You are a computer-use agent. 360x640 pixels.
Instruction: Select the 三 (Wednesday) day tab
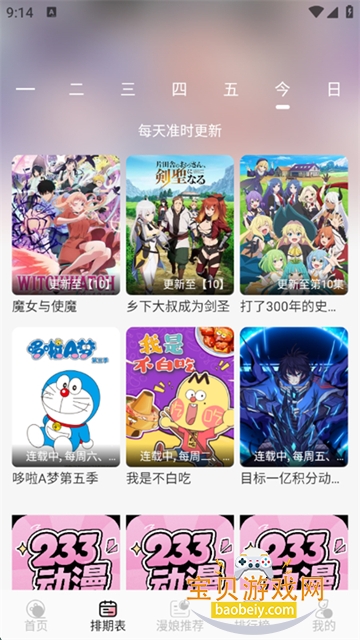click(128, 89)
